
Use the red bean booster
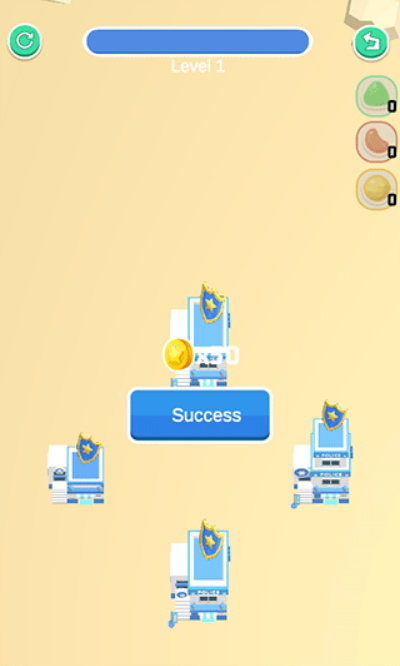[376, 142]
